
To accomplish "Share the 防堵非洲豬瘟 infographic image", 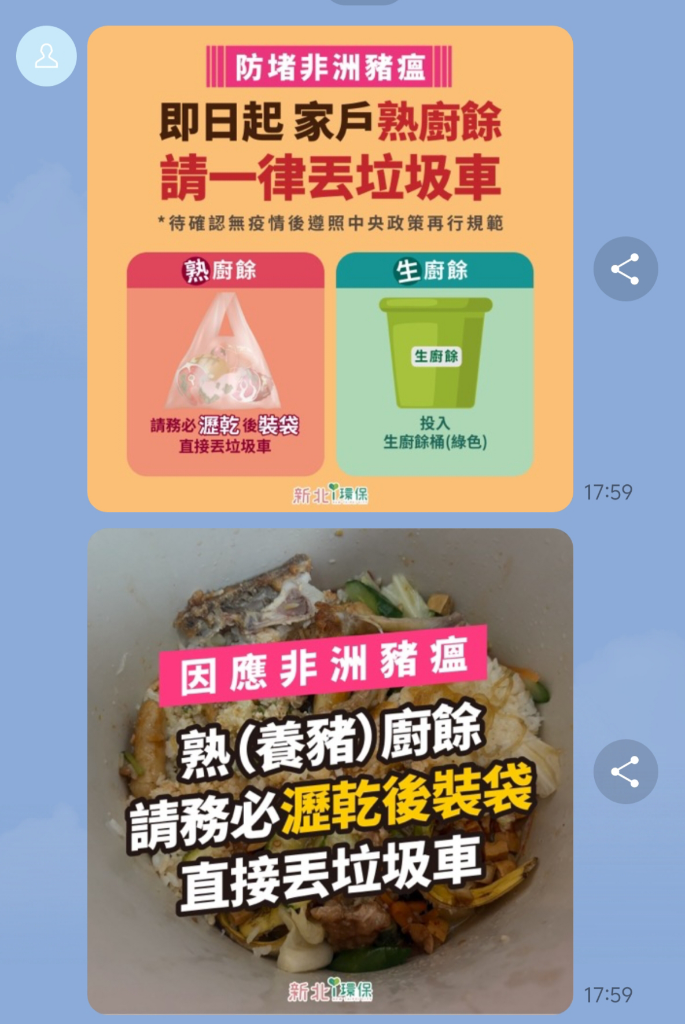I will (625, 269).
